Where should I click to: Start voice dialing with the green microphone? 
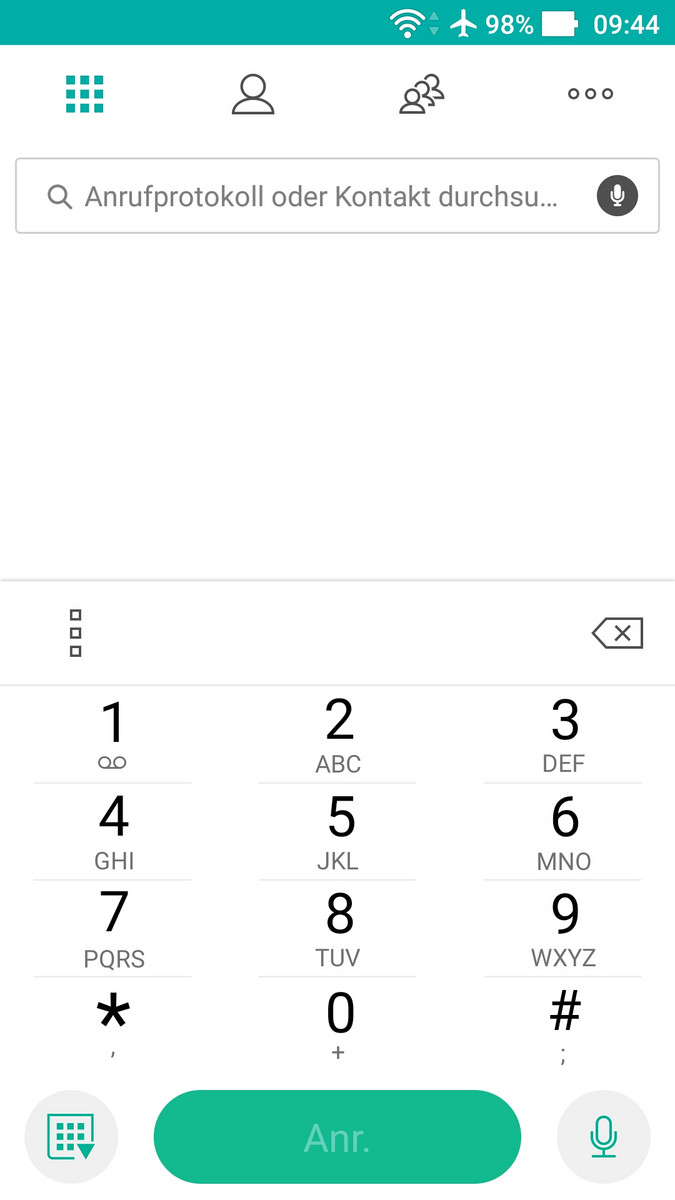(603, 1137)
